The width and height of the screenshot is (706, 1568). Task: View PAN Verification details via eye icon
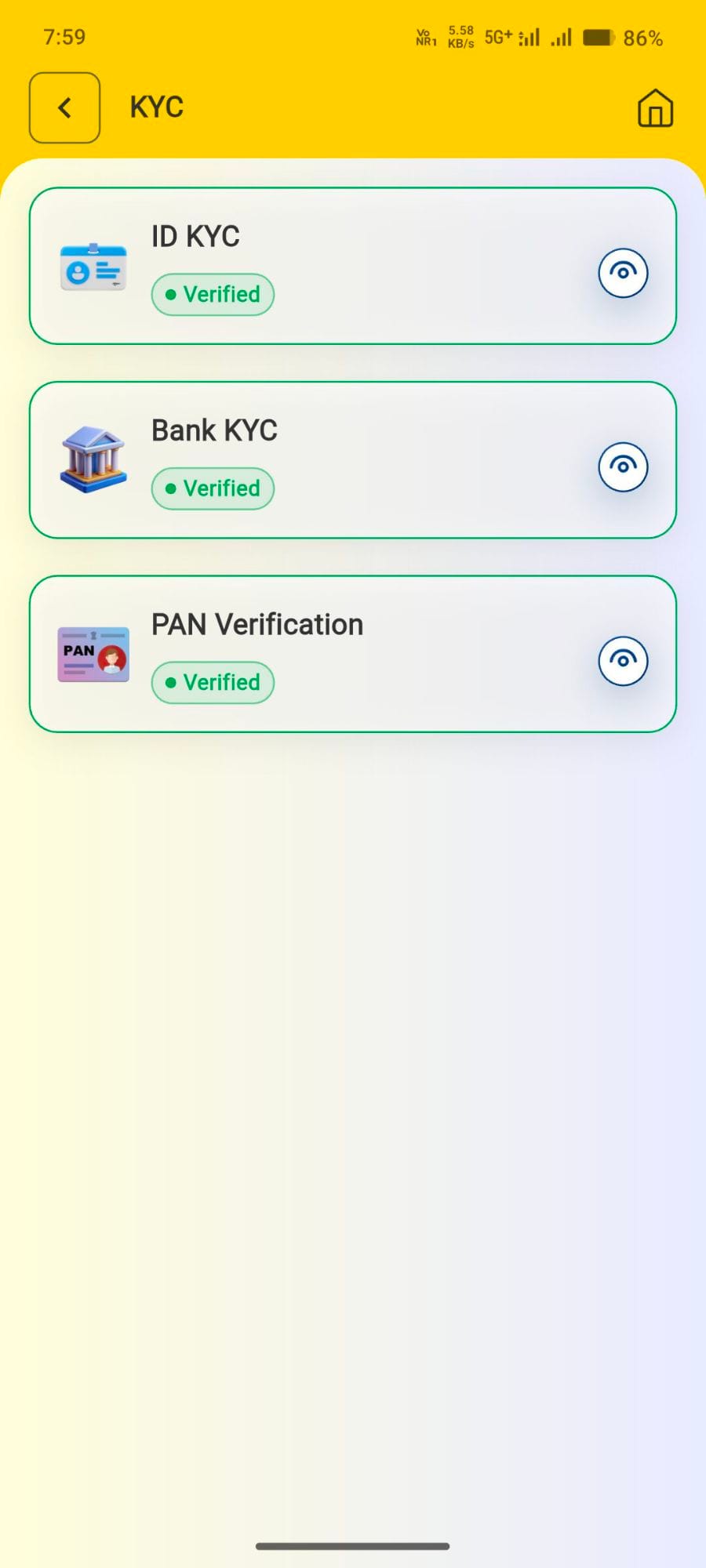tap(623, 661)
